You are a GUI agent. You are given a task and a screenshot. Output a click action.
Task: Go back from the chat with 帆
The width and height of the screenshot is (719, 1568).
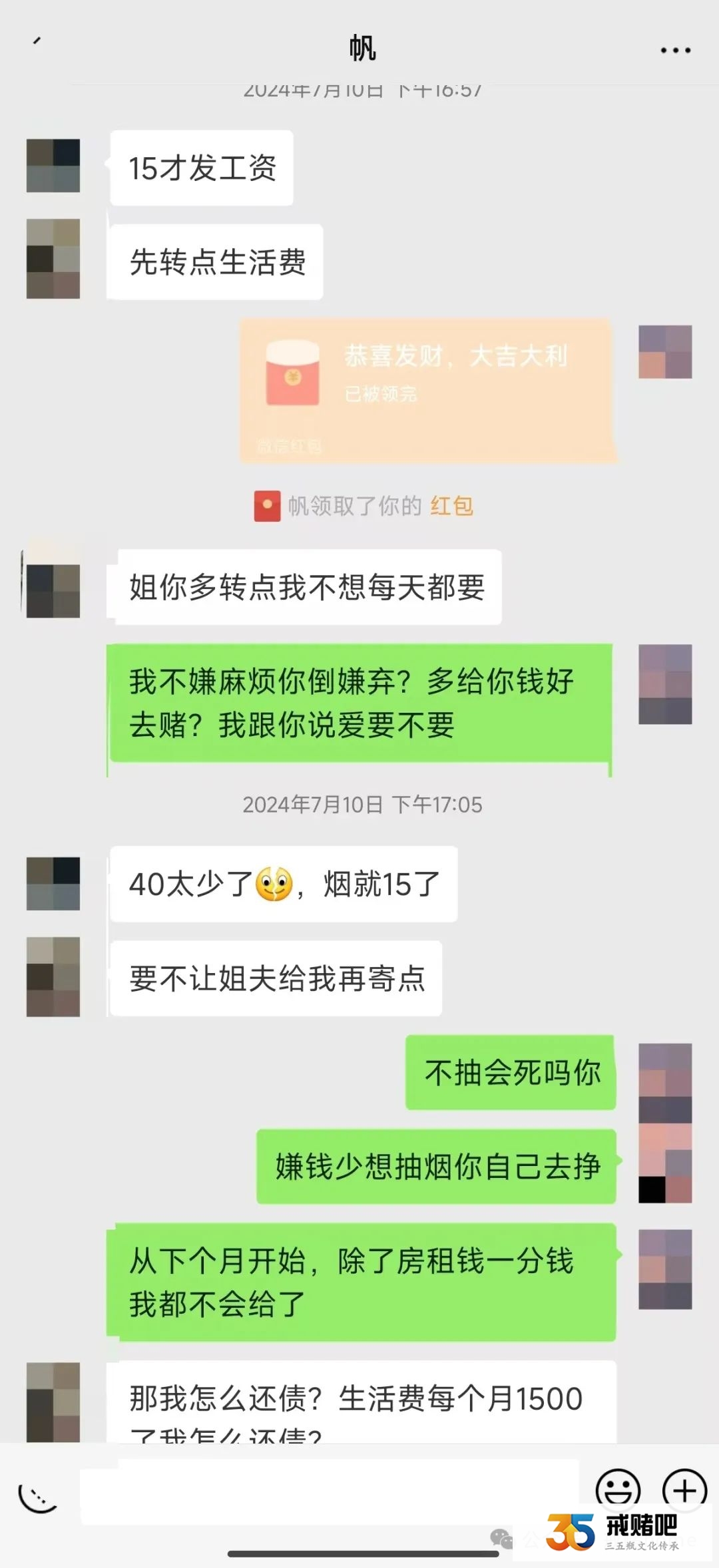37,42
